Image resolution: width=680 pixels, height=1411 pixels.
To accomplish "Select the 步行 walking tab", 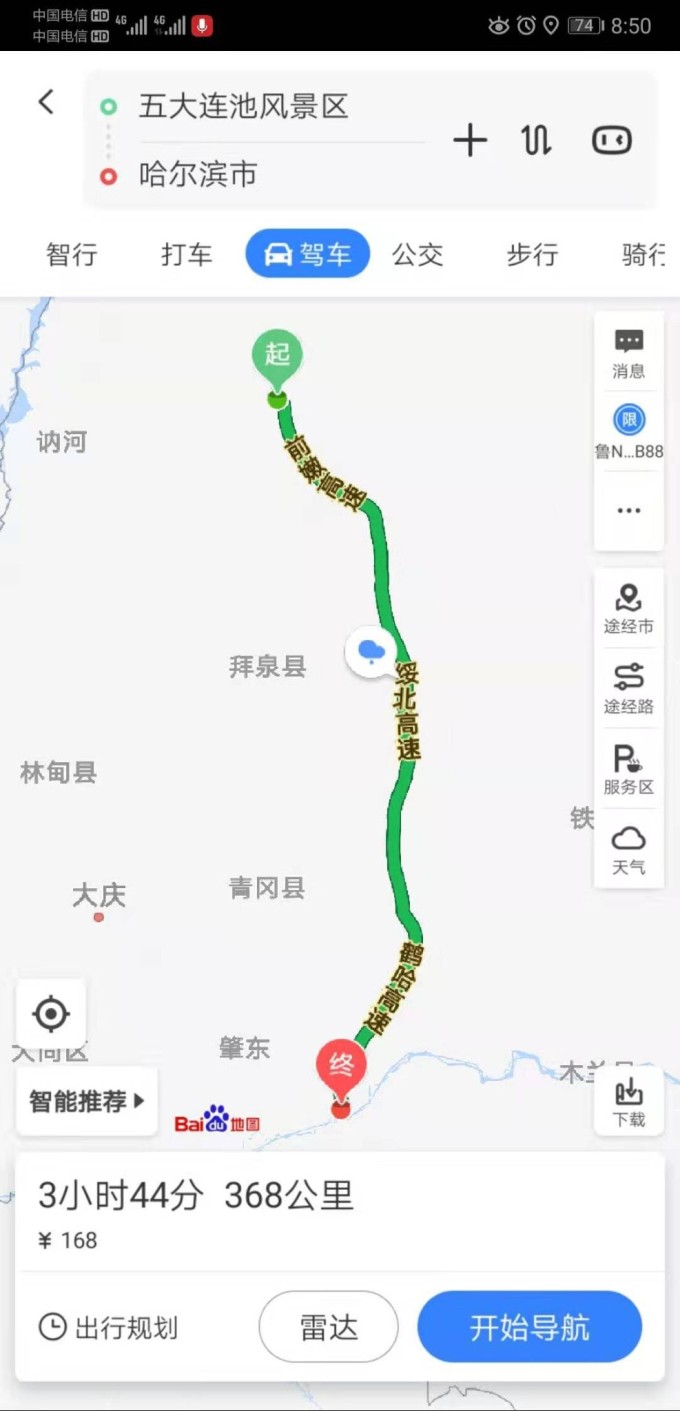I will tap(532, 254).
